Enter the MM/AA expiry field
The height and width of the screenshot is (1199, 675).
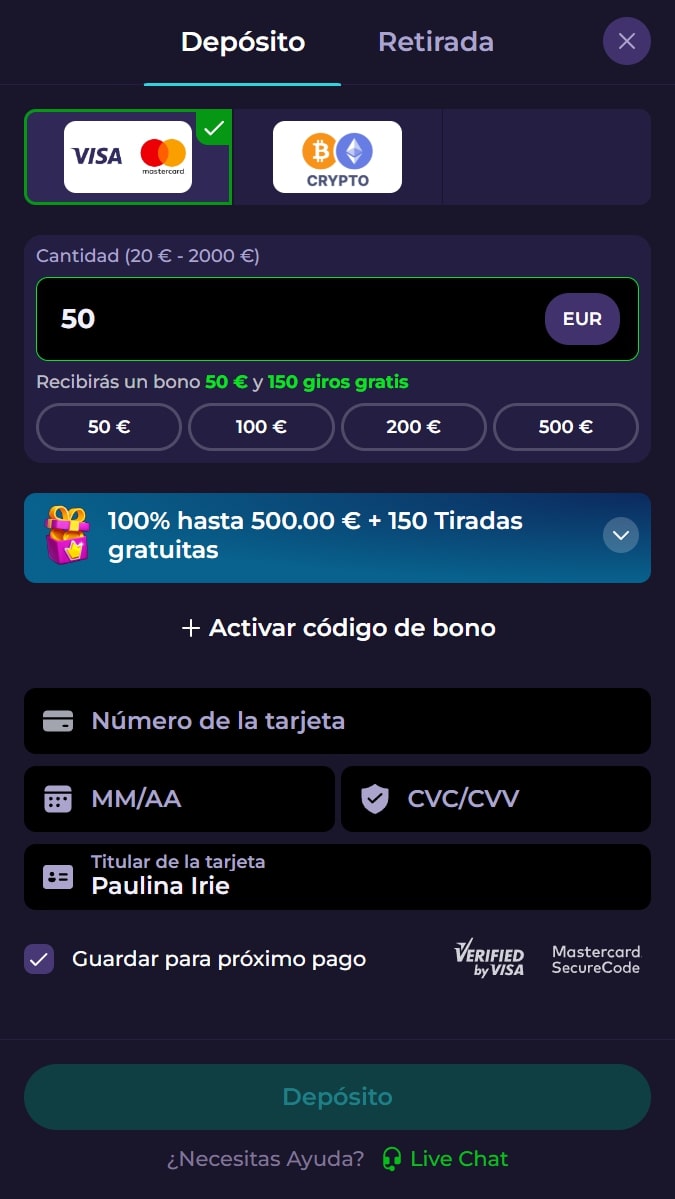click(180, 799)
